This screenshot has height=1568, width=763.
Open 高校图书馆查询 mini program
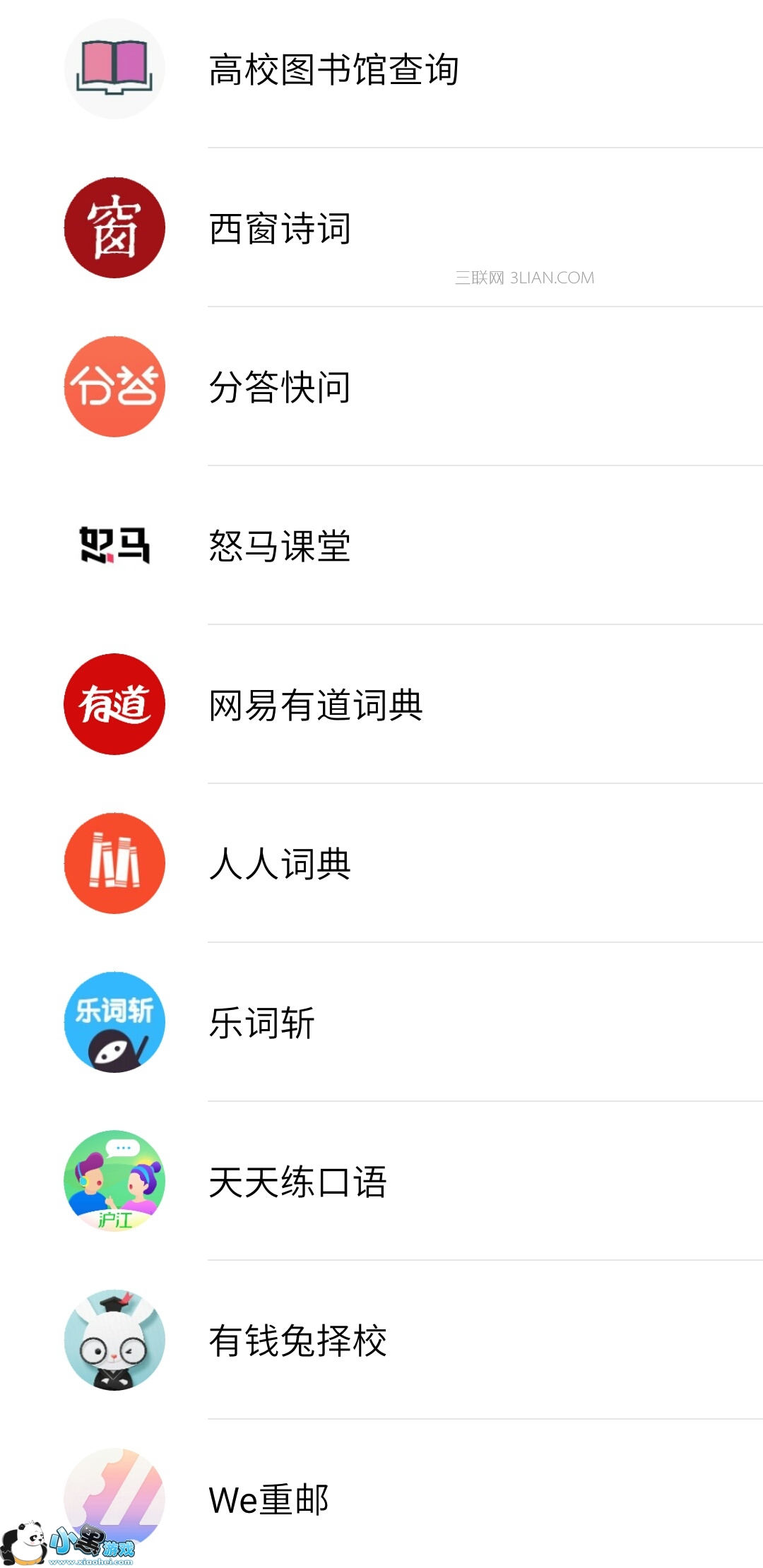click(x=333, y=69)
